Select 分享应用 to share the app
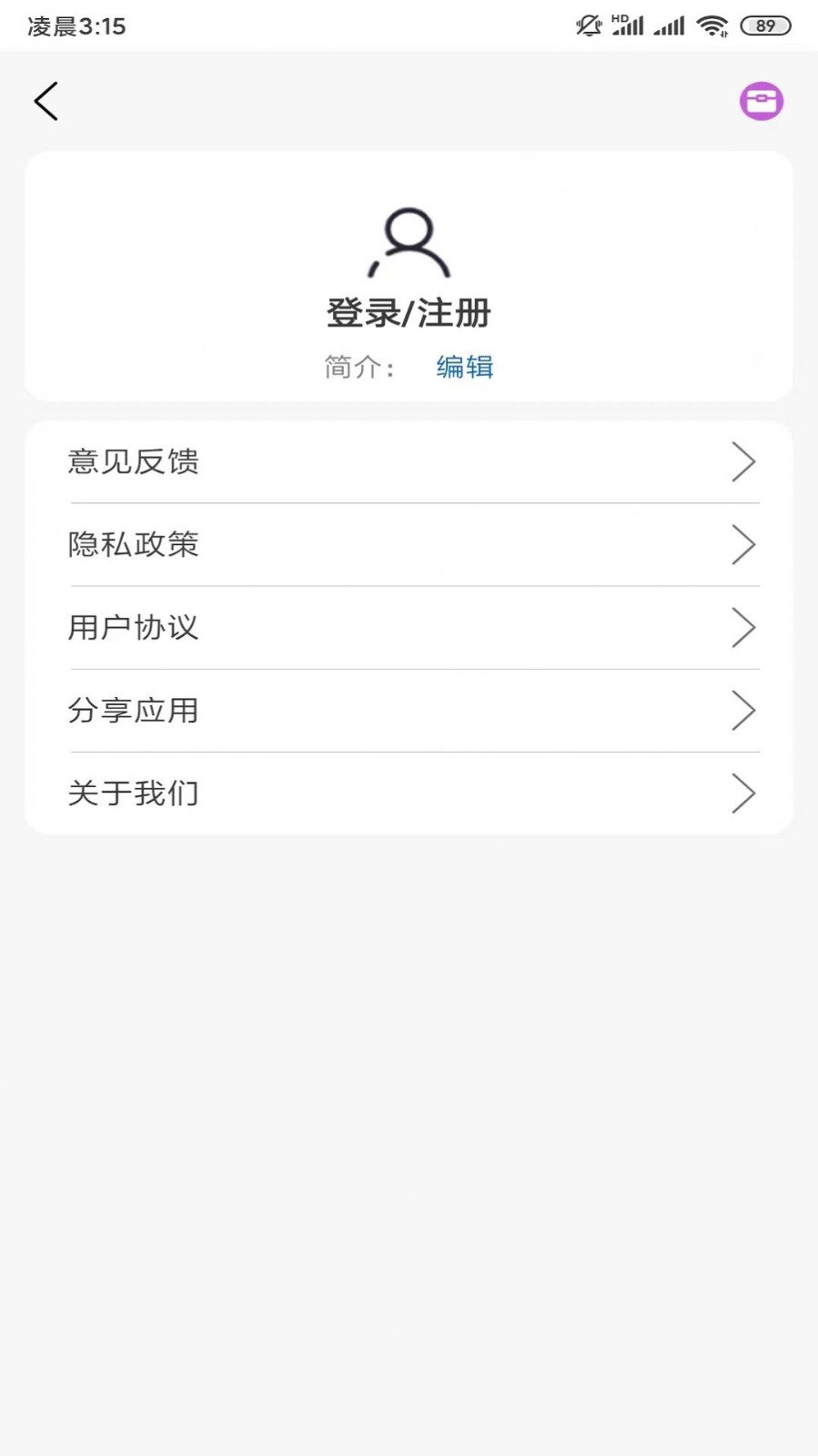This screenshot has width=818, height=1456. (409, 711)
